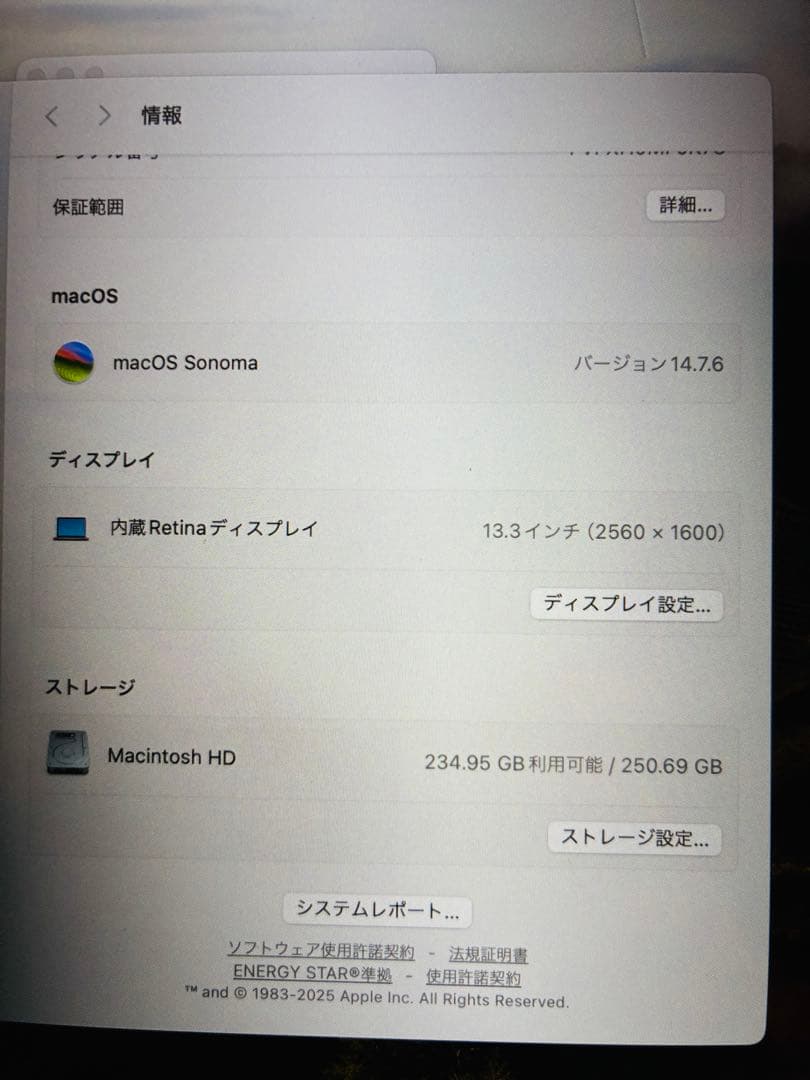Open the ENERGY STAR®準拠 link

313,975
